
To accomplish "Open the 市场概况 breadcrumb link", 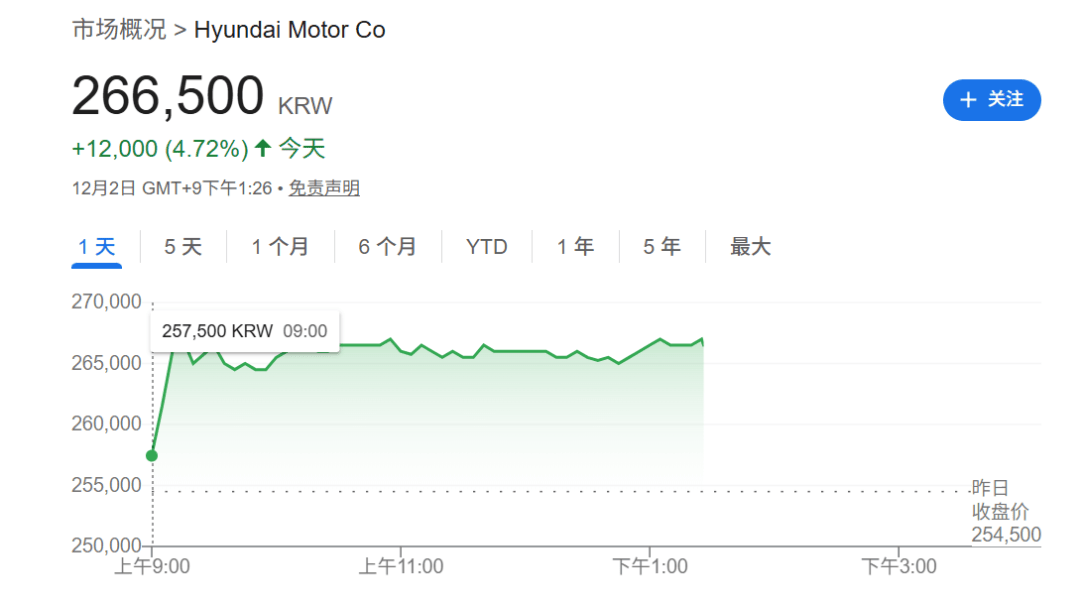I will 119,30.
